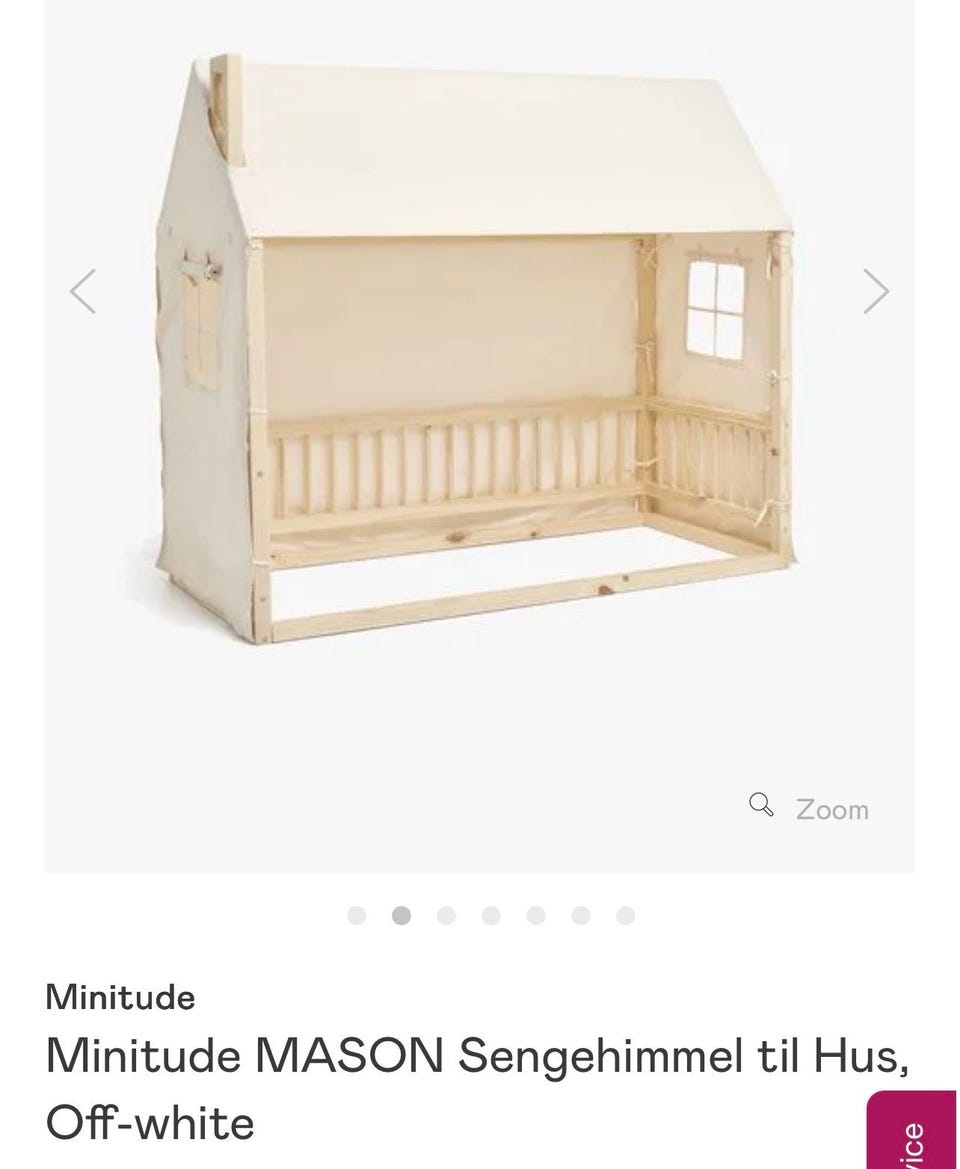Show the next product image
The width and height of the screenshot is (960, 1169).
point(875,291)
